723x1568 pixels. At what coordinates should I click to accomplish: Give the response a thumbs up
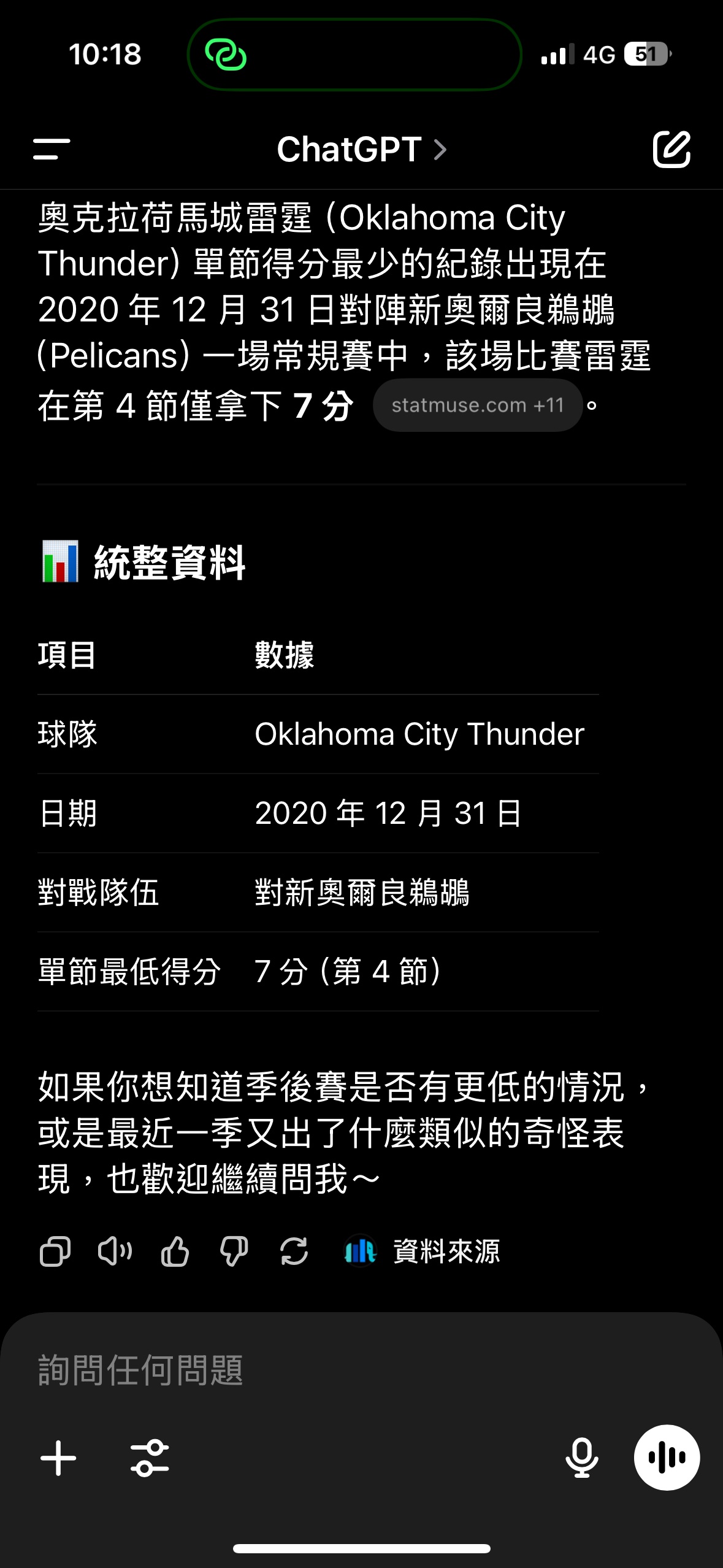(175, 1251)
